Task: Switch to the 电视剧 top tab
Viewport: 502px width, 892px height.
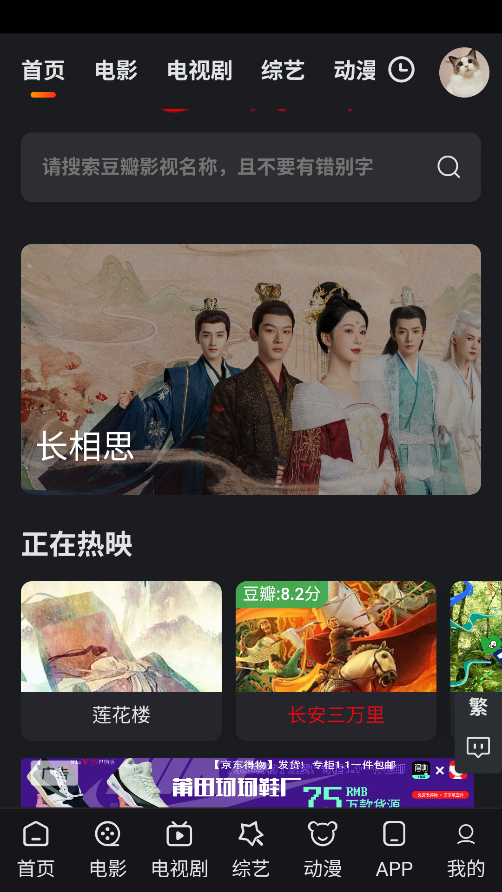Action: point(199,71)
